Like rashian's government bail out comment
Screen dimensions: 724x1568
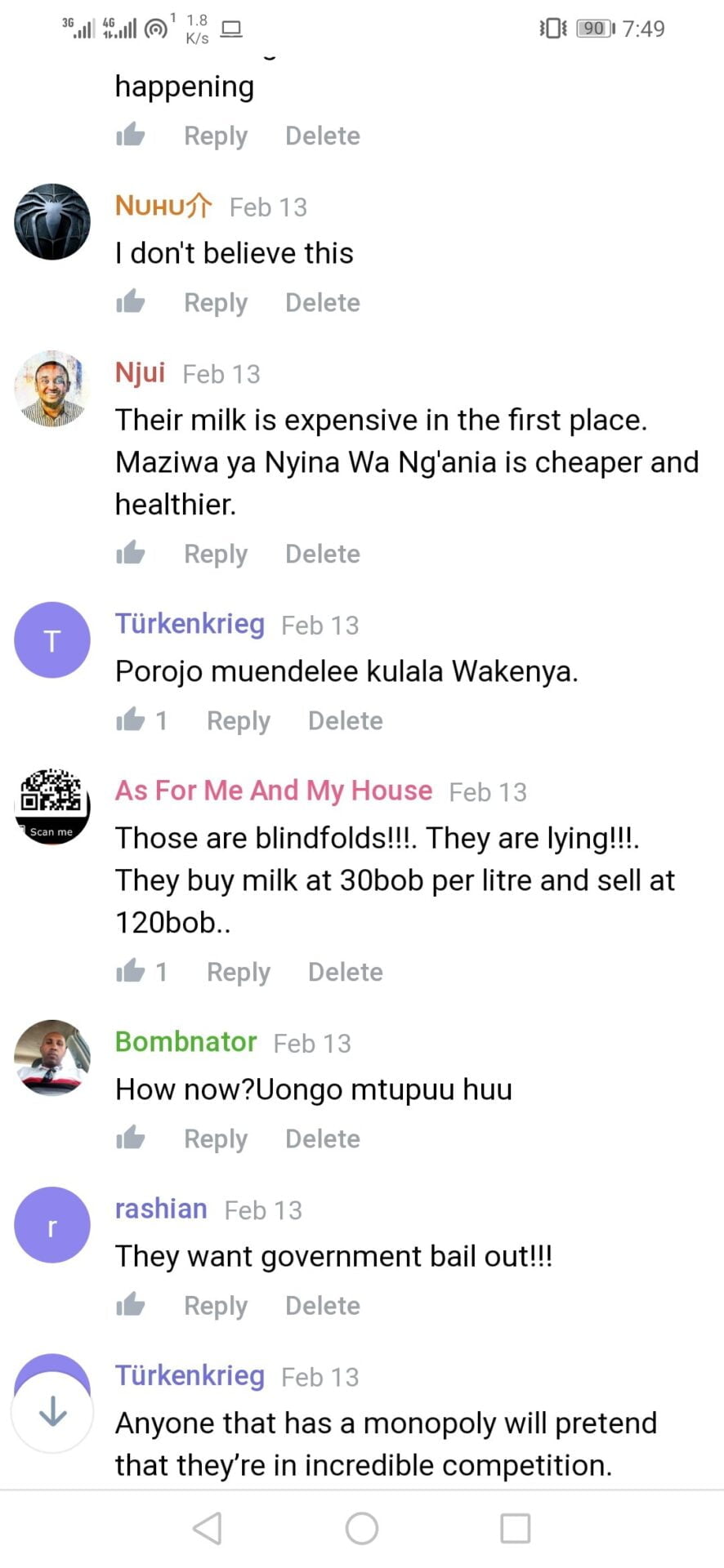coord(131,1305)
